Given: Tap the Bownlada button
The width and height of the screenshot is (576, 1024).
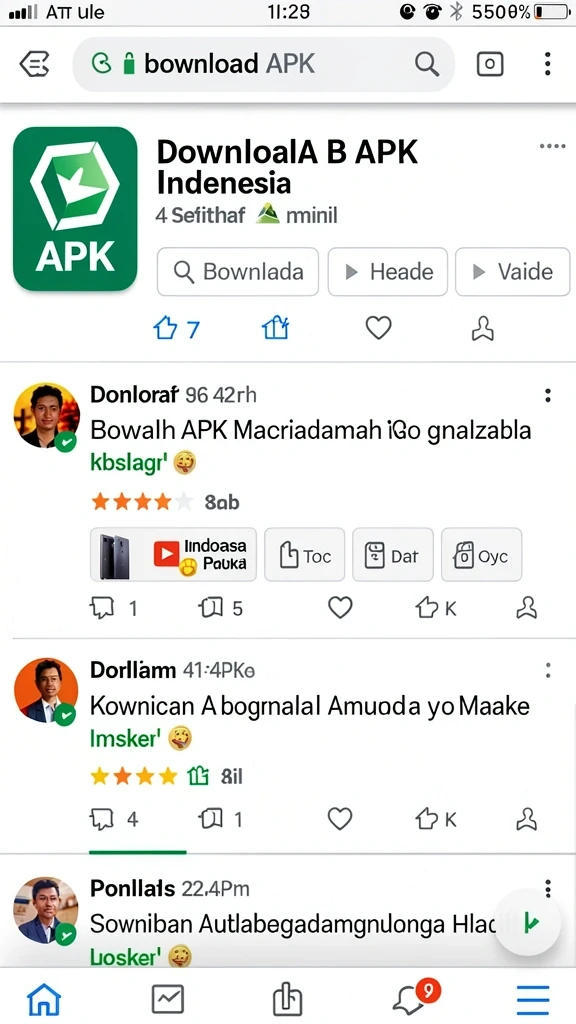Looking at the screenshot, I should (x=238, y=272).
